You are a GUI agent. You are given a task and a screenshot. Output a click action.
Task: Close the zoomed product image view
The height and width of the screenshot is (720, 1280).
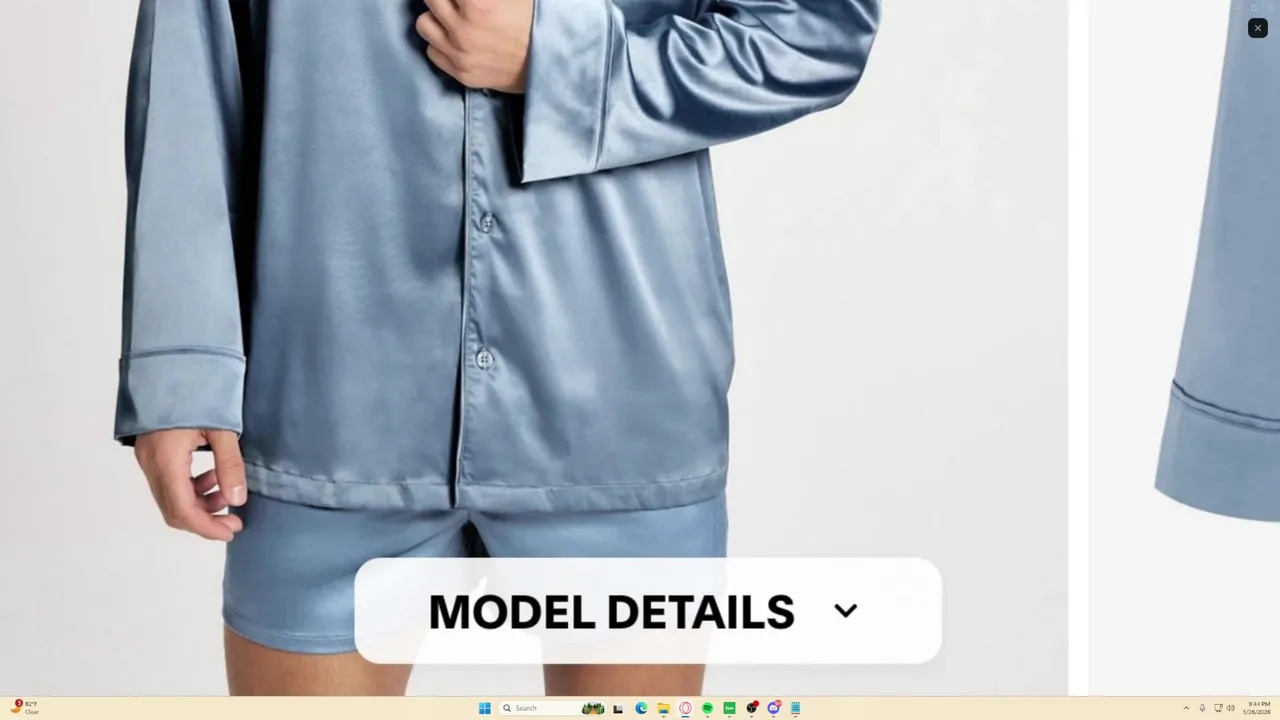[x=1257, y=28]
